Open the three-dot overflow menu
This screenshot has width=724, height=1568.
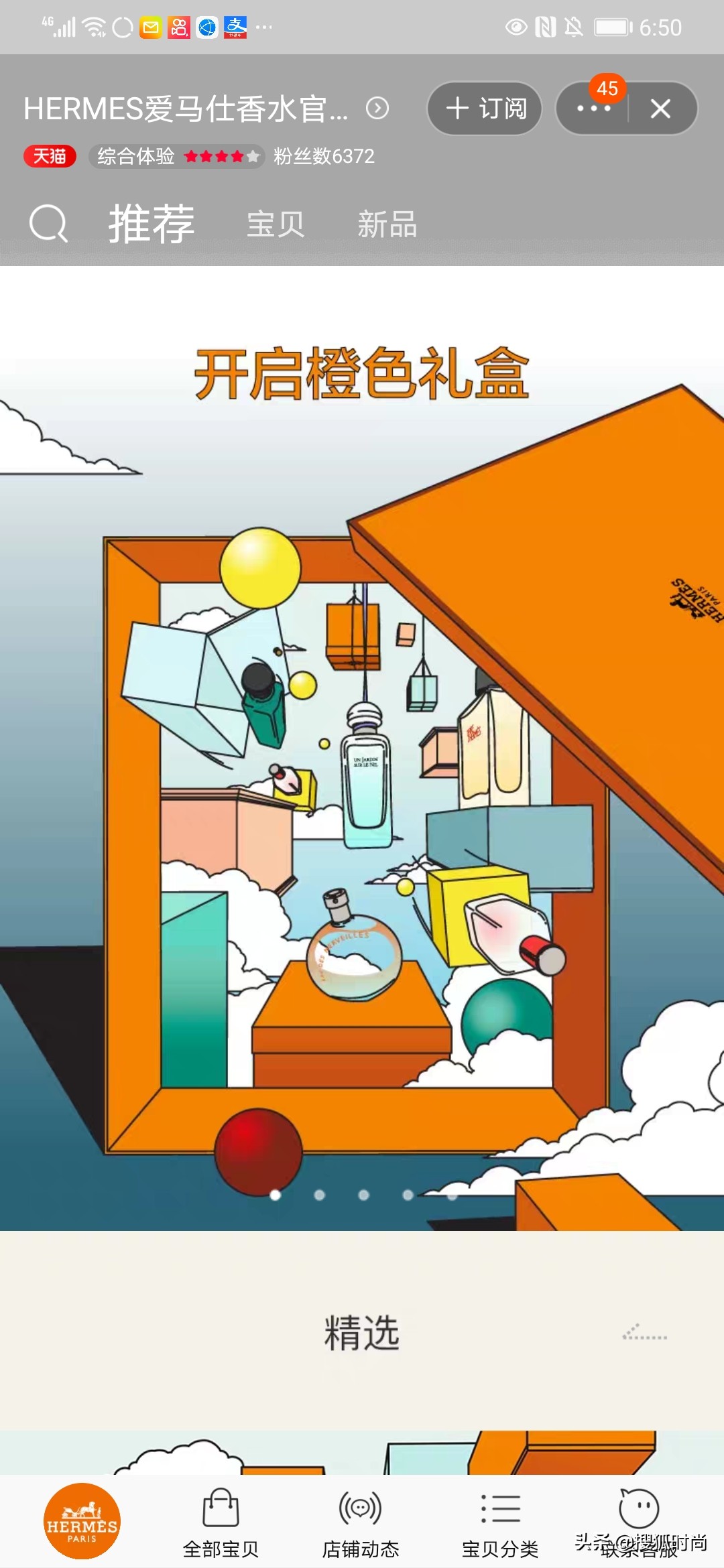[x=593, y=109]
